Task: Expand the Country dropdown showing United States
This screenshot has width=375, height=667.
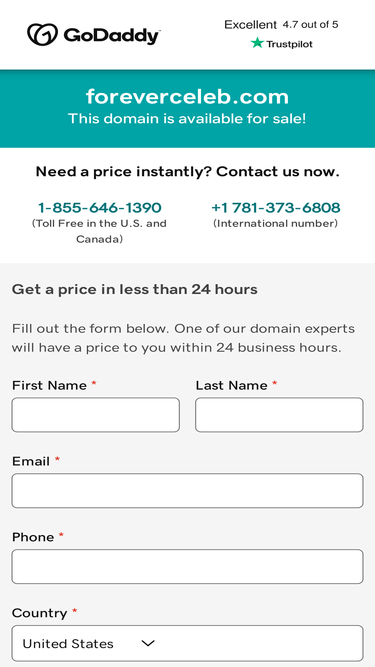Action: point(188,643)
